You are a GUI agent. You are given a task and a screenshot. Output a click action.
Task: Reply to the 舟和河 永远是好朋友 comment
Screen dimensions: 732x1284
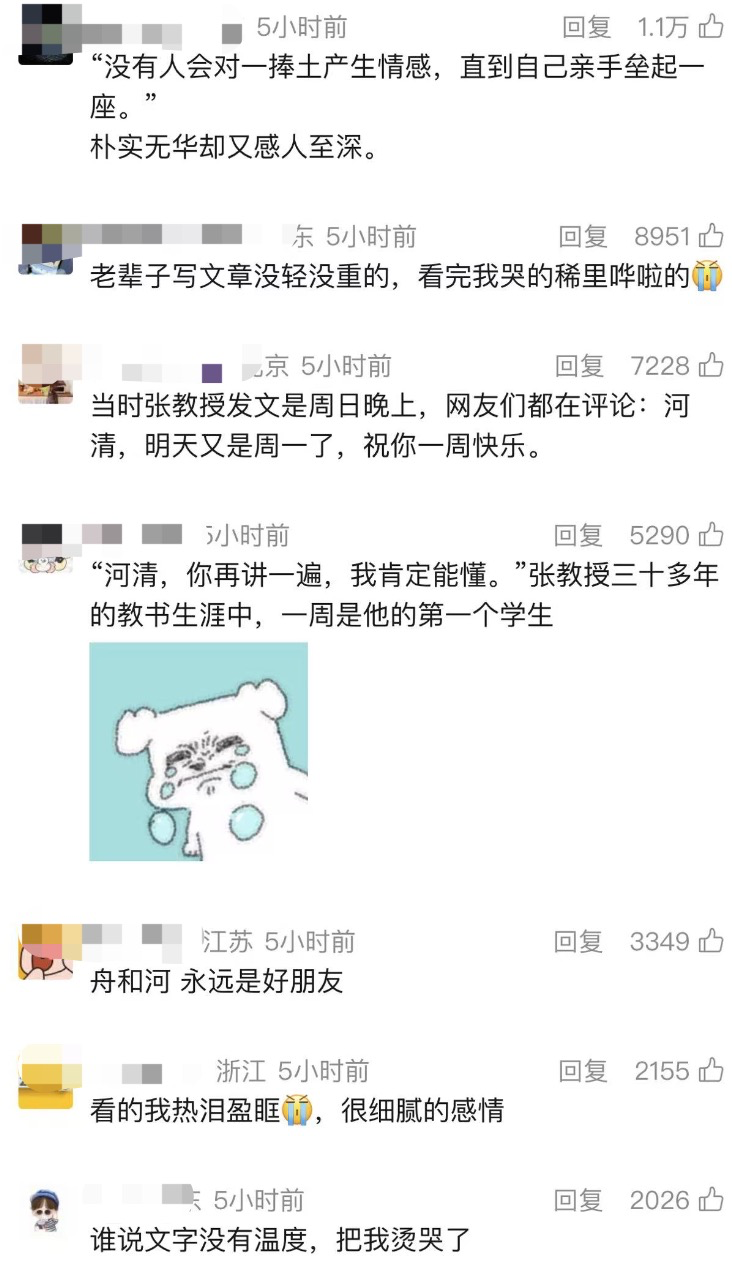click(580, 941)
